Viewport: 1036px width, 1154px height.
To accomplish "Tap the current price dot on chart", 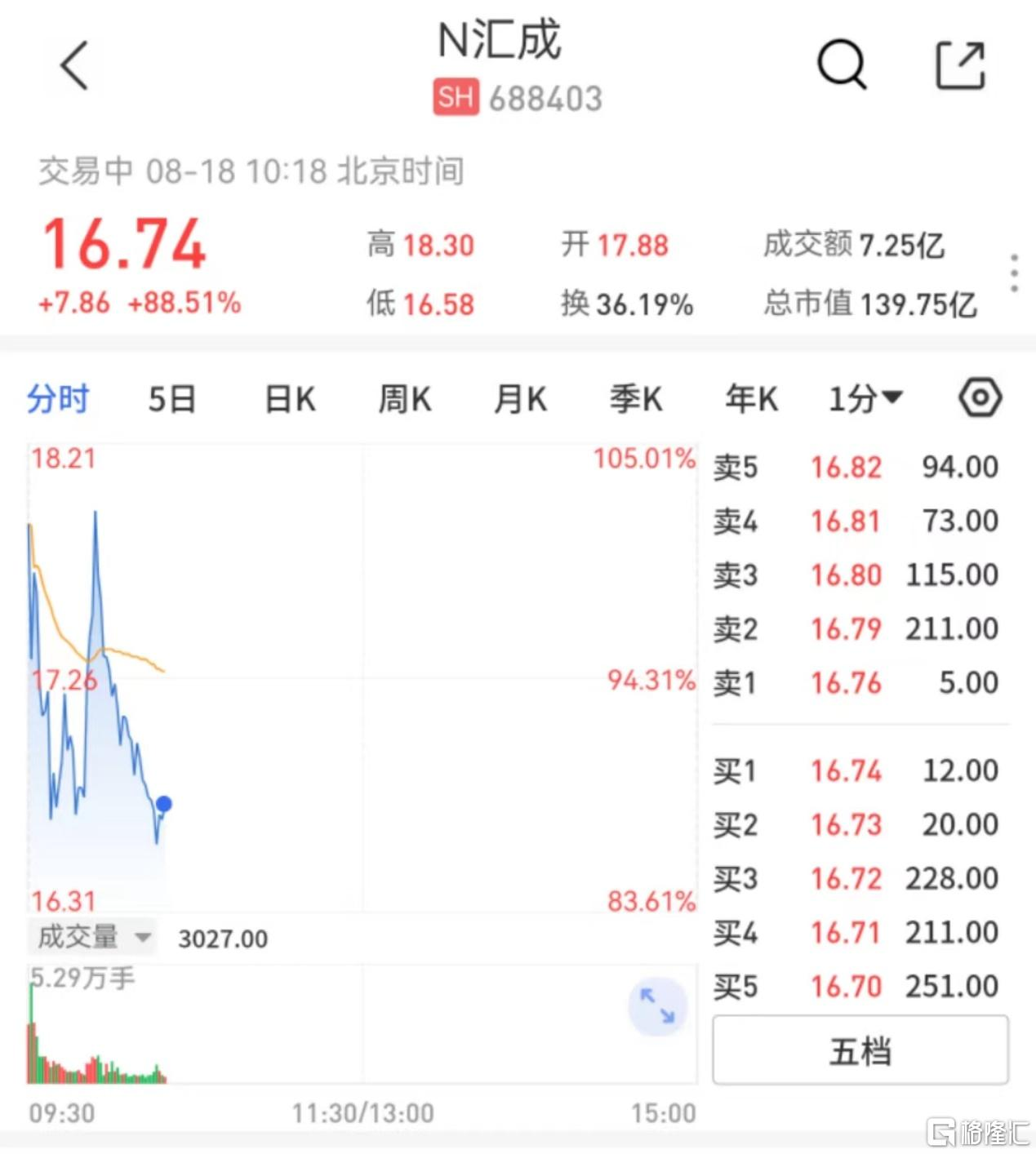I will (164, 803).
